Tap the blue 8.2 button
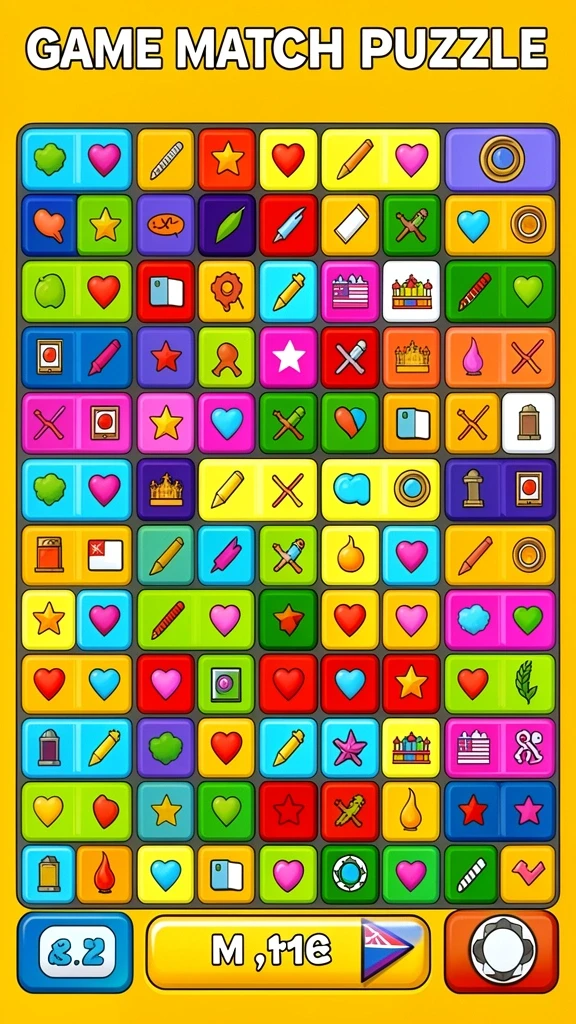This screenshot has width=576, height=1024. tap(75, 952)
